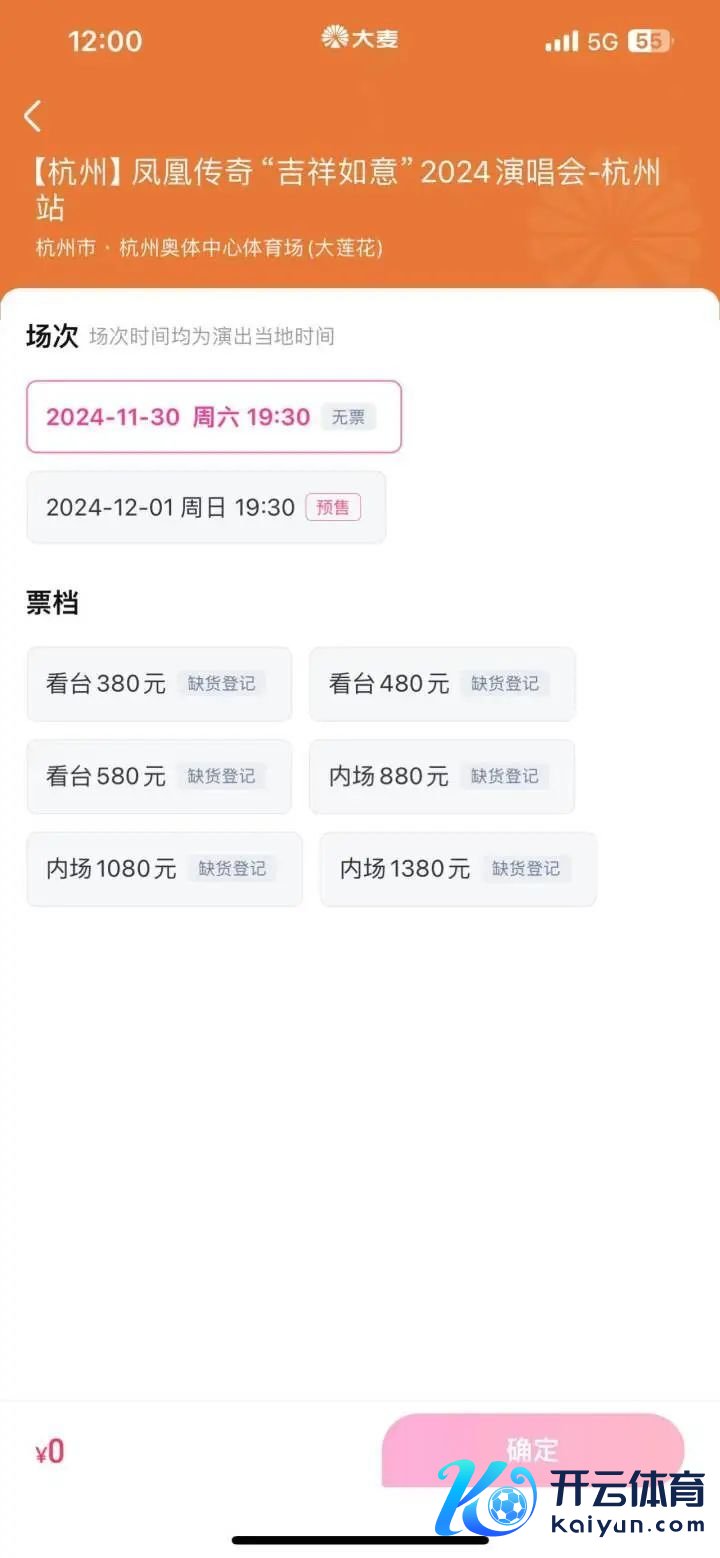
Task: Tap the 看台580元 ticket tier
Action: 159,776
